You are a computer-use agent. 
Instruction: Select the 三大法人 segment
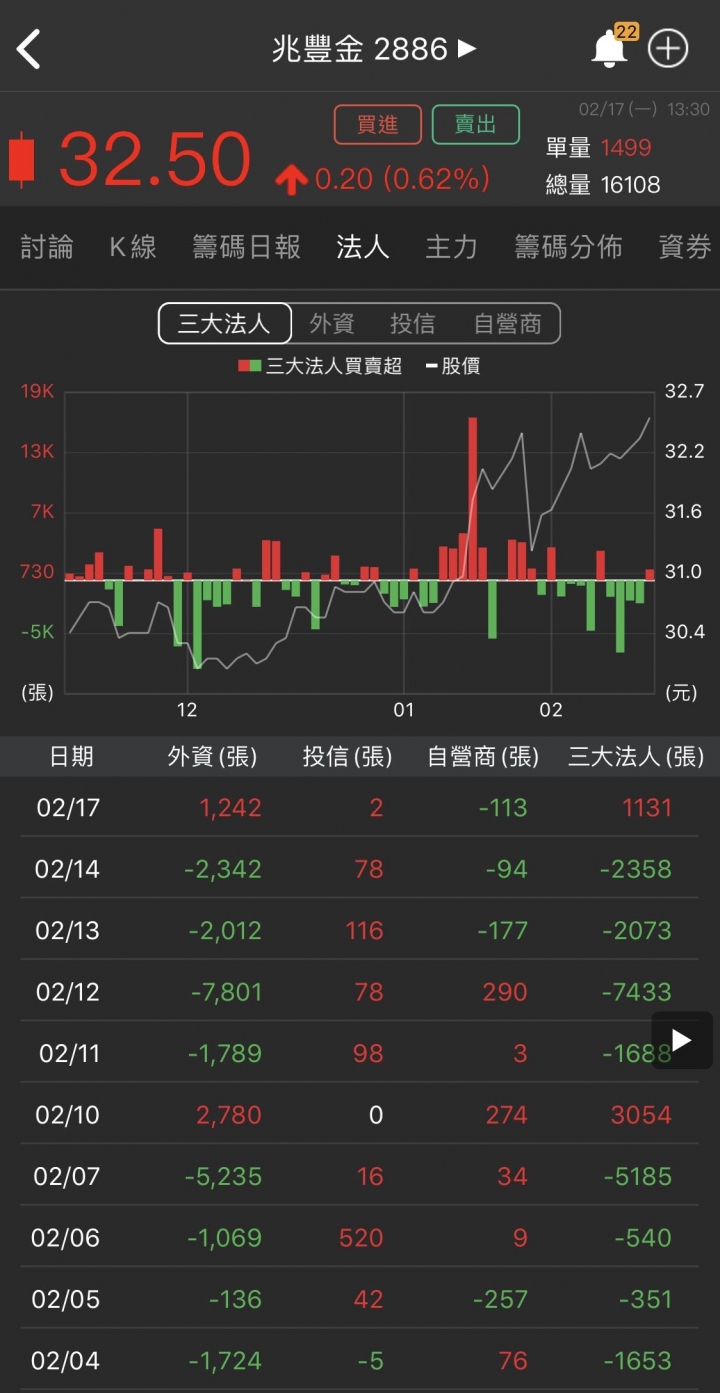tap(225, 324)
